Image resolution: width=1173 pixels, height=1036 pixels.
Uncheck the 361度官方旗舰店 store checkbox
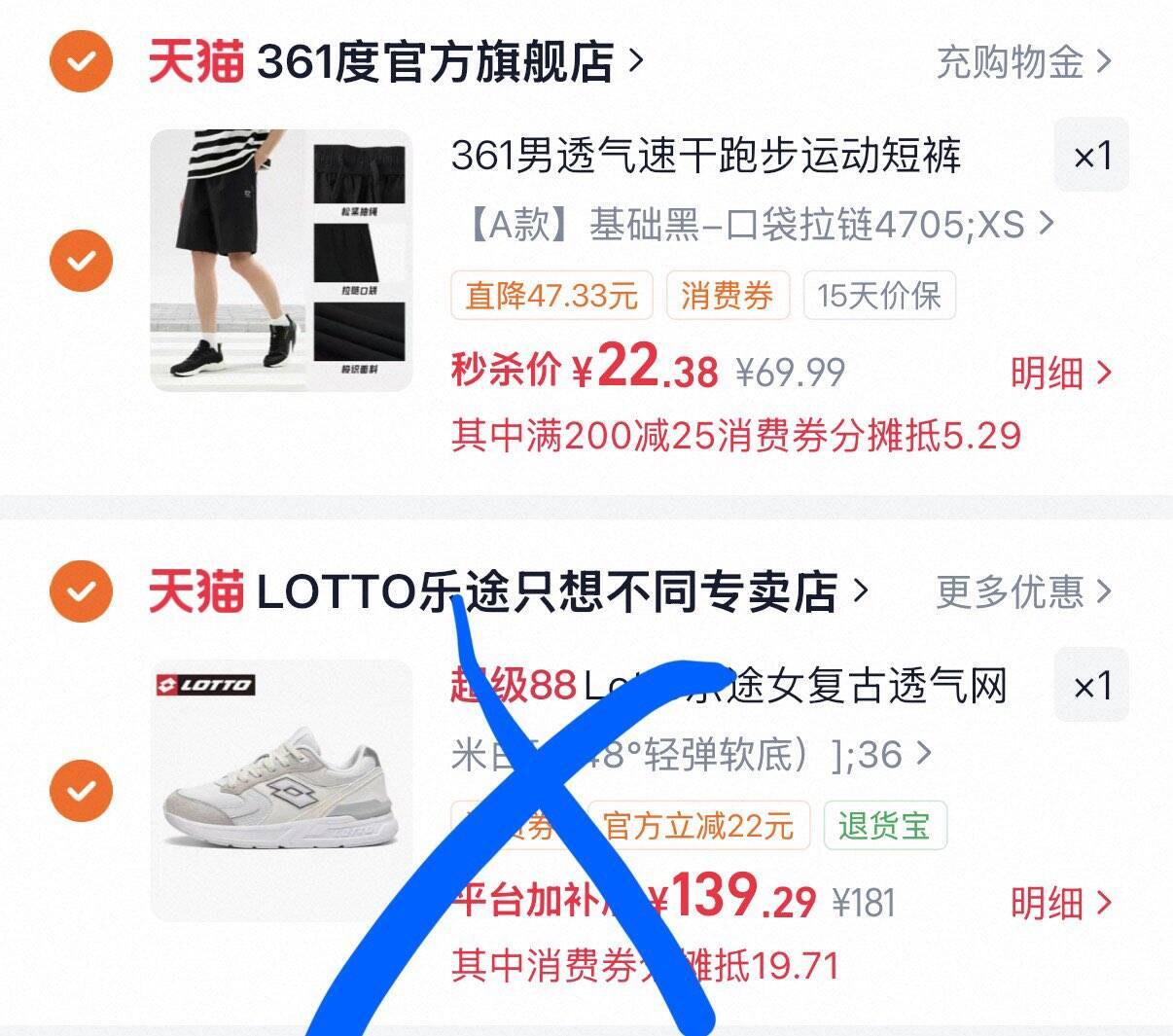point(81,62)
